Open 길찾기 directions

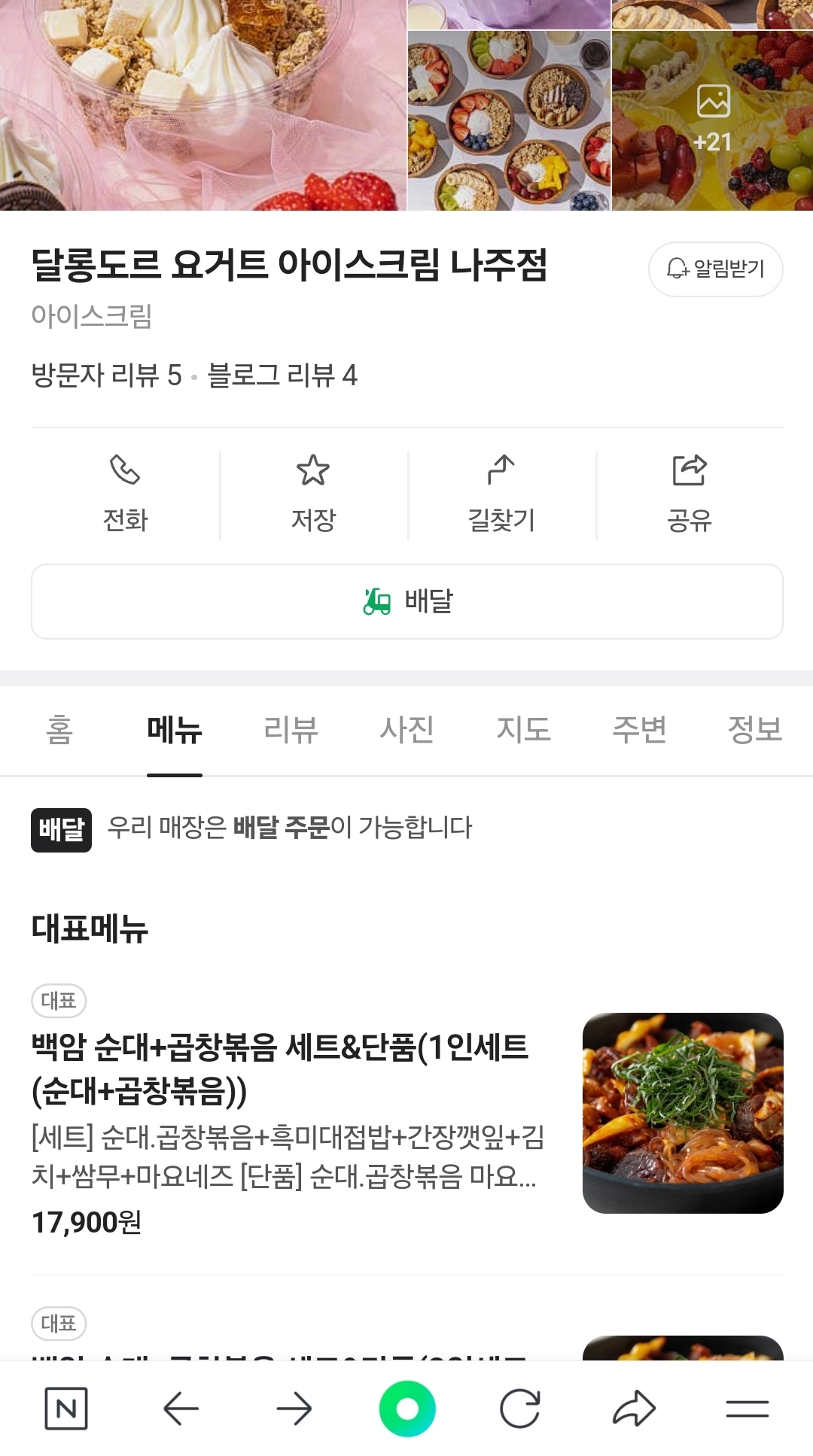click(x=501, y=494)
